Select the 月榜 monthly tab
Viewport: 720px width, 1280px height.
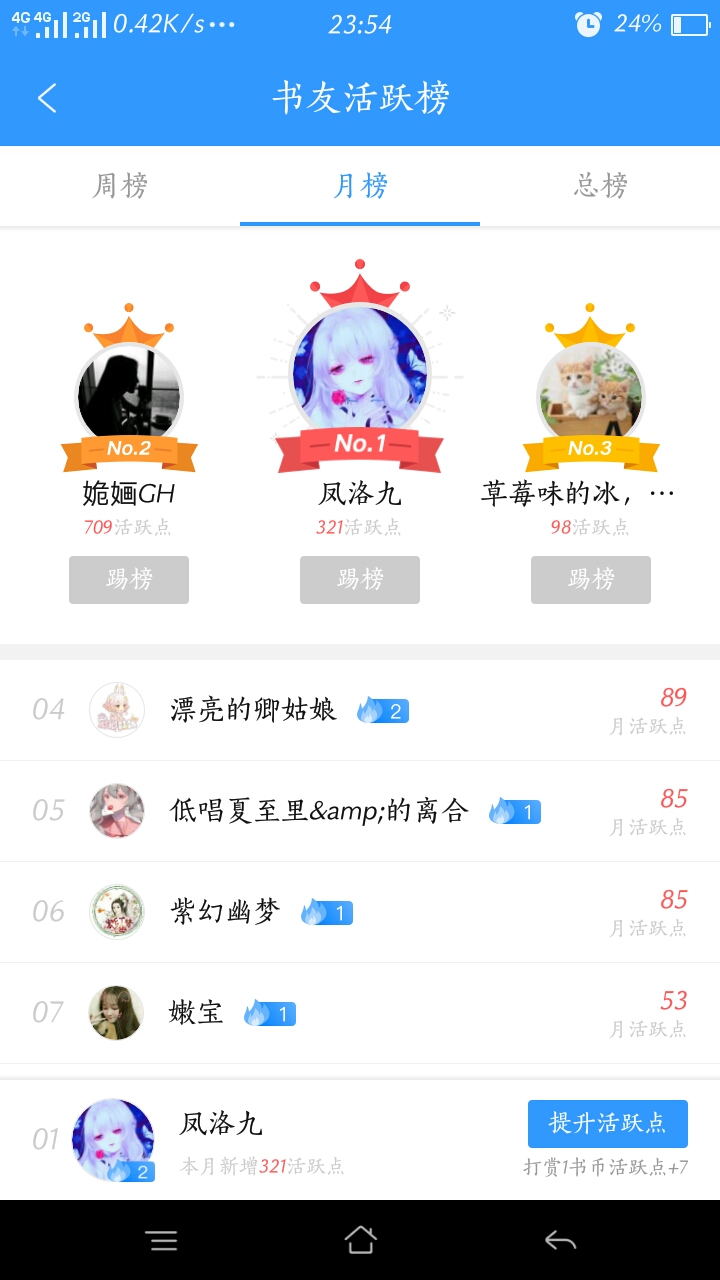[360, 186]
